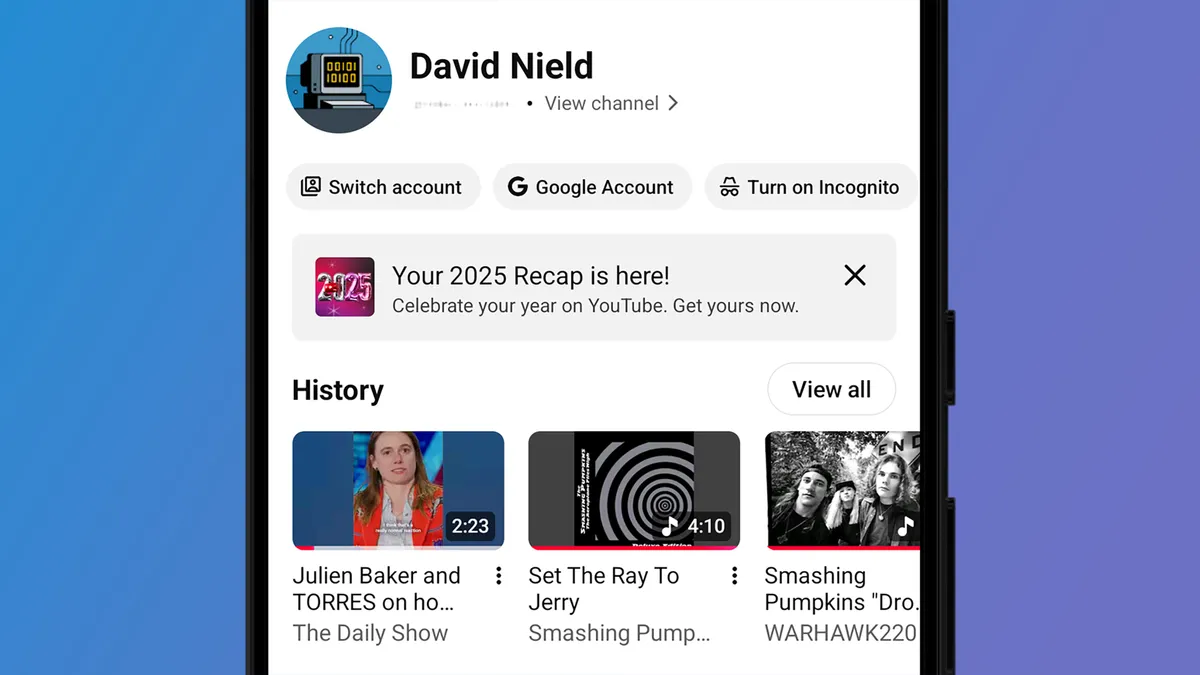Play Set The Ray To Jerry

pyautogui.click(x=634, y=490)
